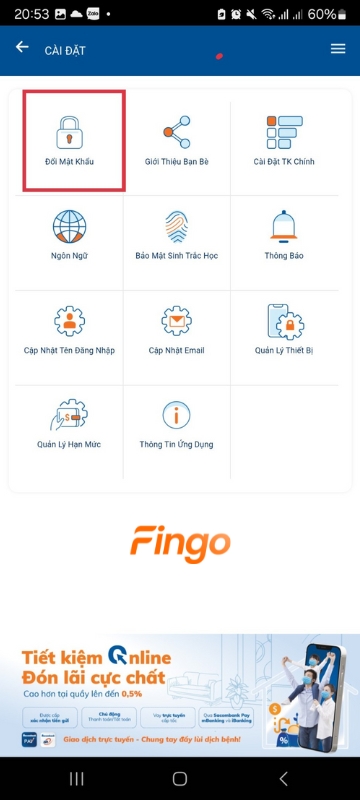
Task: Choose Ngôn Ngữ setting
Action: pos(69,235)
